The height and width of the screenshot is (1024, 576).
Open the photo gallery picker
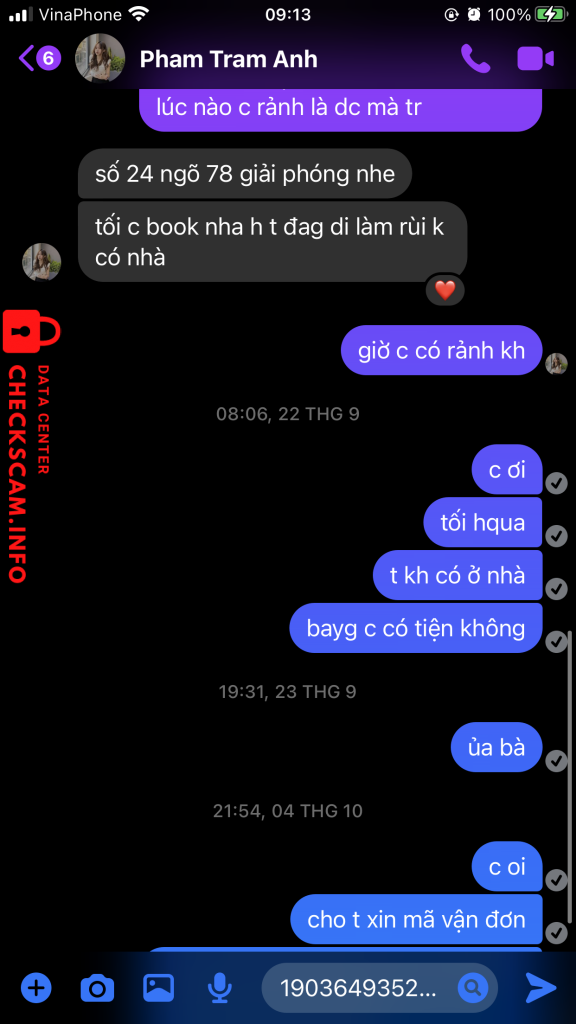[x=158, y=987]
